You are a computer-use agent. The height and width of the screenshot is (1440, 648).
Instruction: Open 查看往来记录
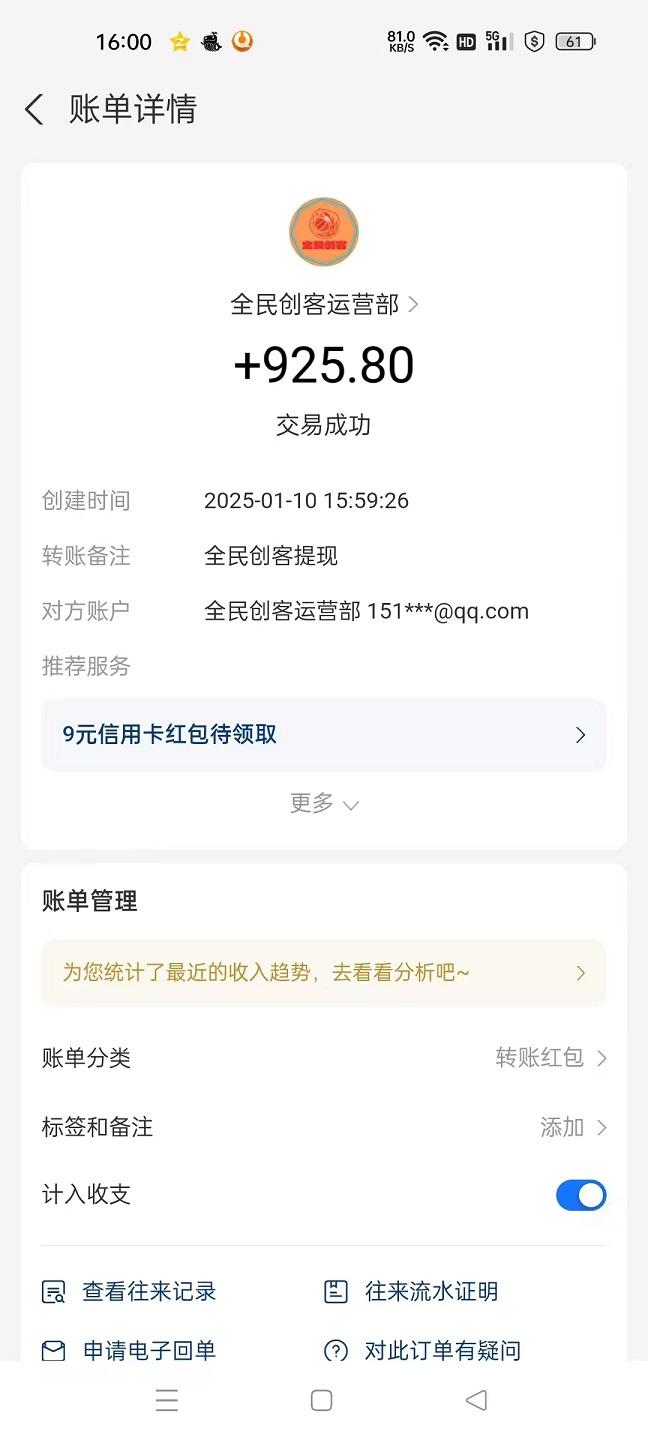[x=130, y=1292]
